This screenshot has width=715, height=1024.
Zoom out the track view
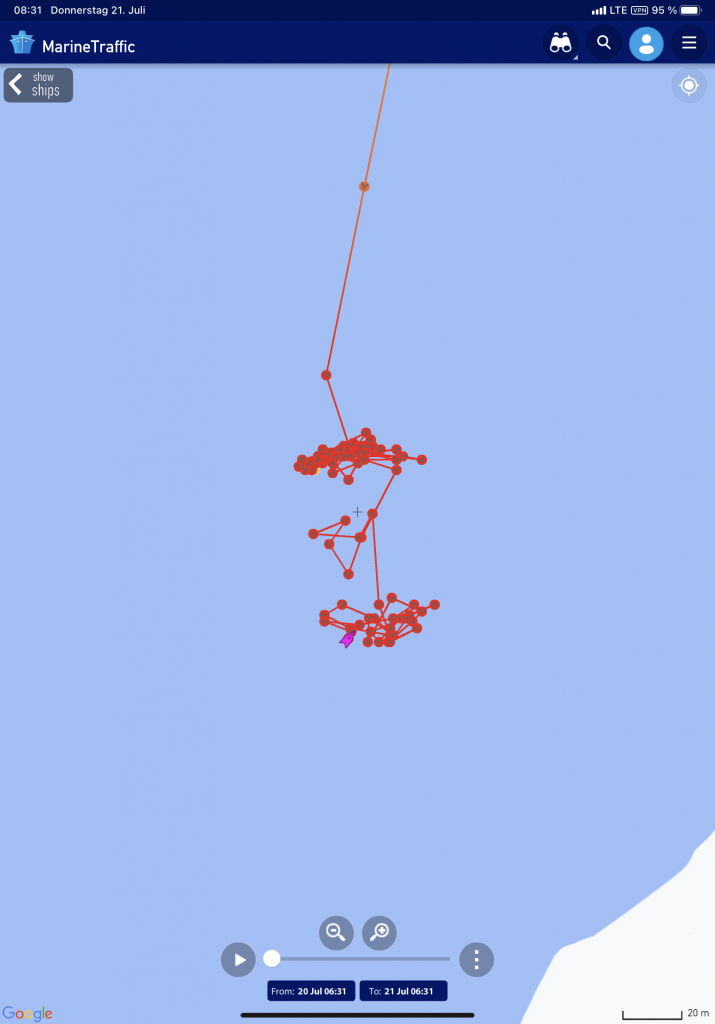(336, 933)
